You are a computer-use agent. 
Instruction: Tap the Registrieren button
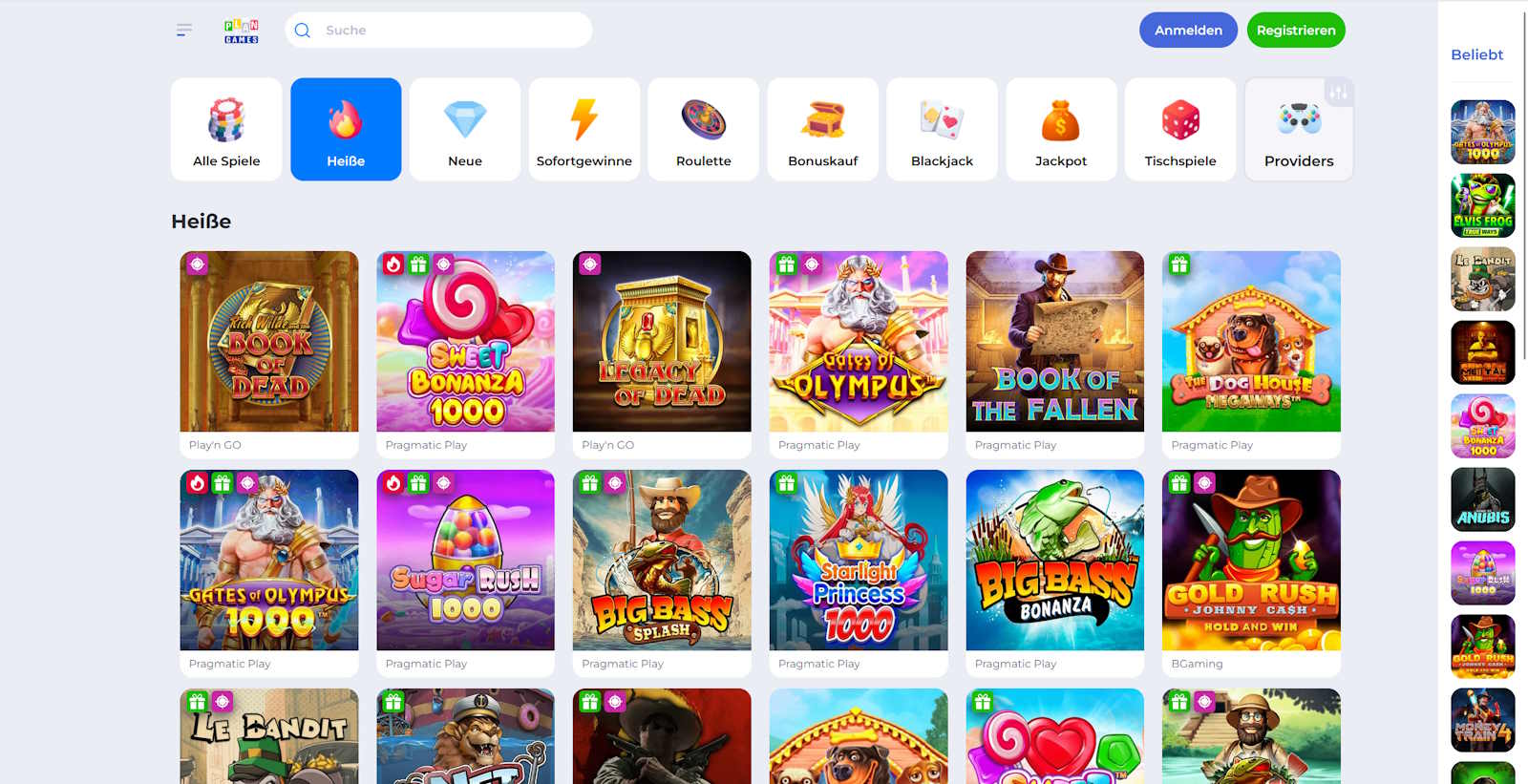[x=1296, y=31]
